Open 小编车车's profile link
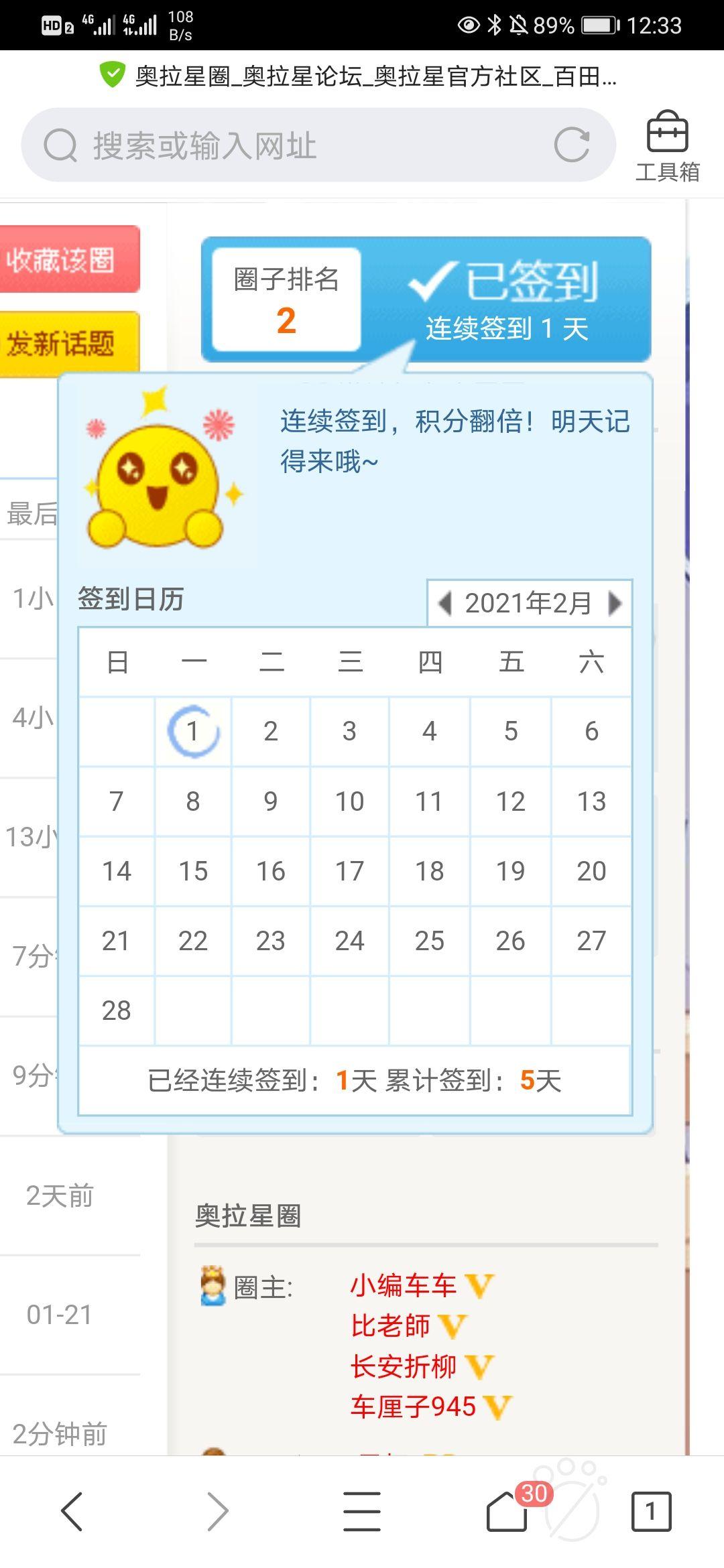This screenshot has width=724, height=1568. point(403,1285)
